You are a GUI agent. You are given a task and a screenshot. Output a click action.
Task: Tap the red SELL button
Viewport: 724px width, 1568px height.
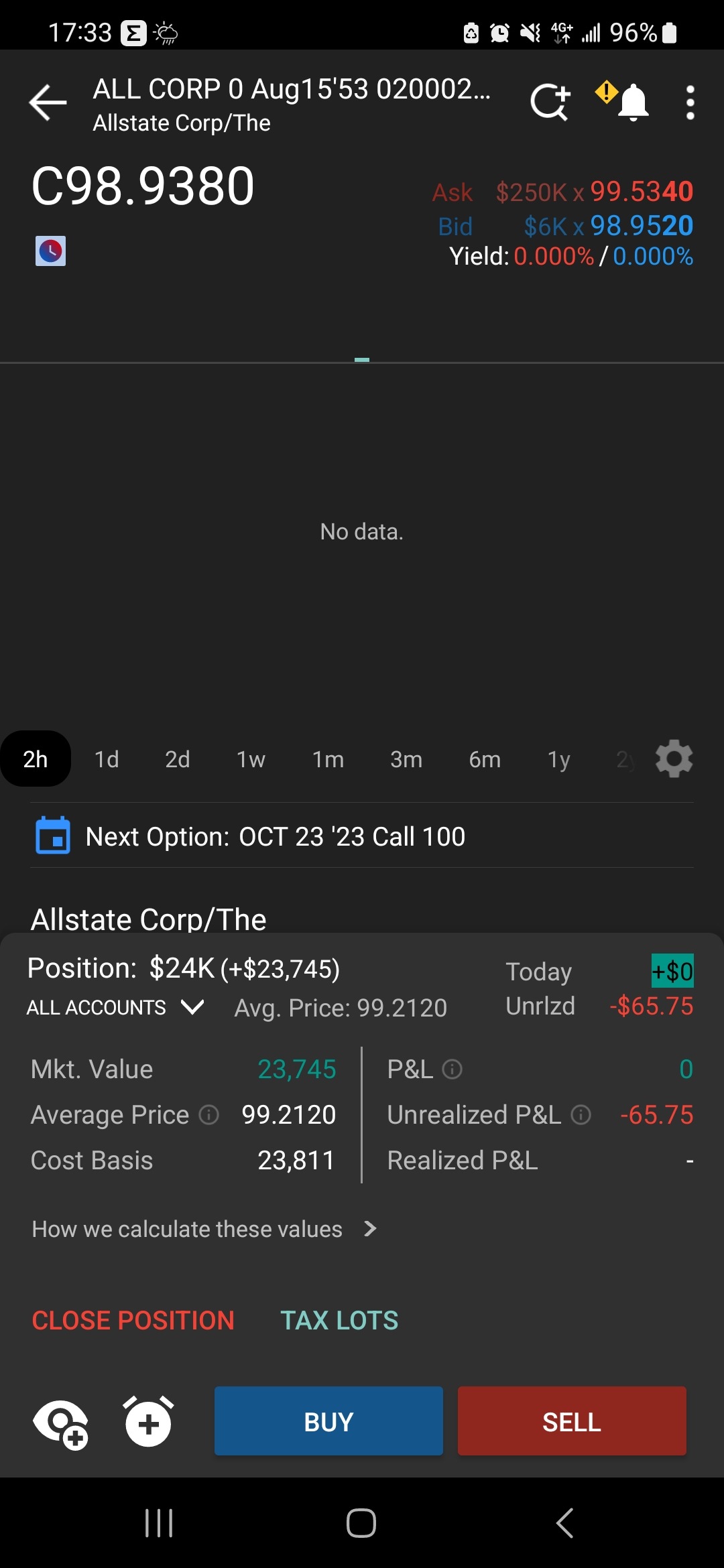[572, 1421]
